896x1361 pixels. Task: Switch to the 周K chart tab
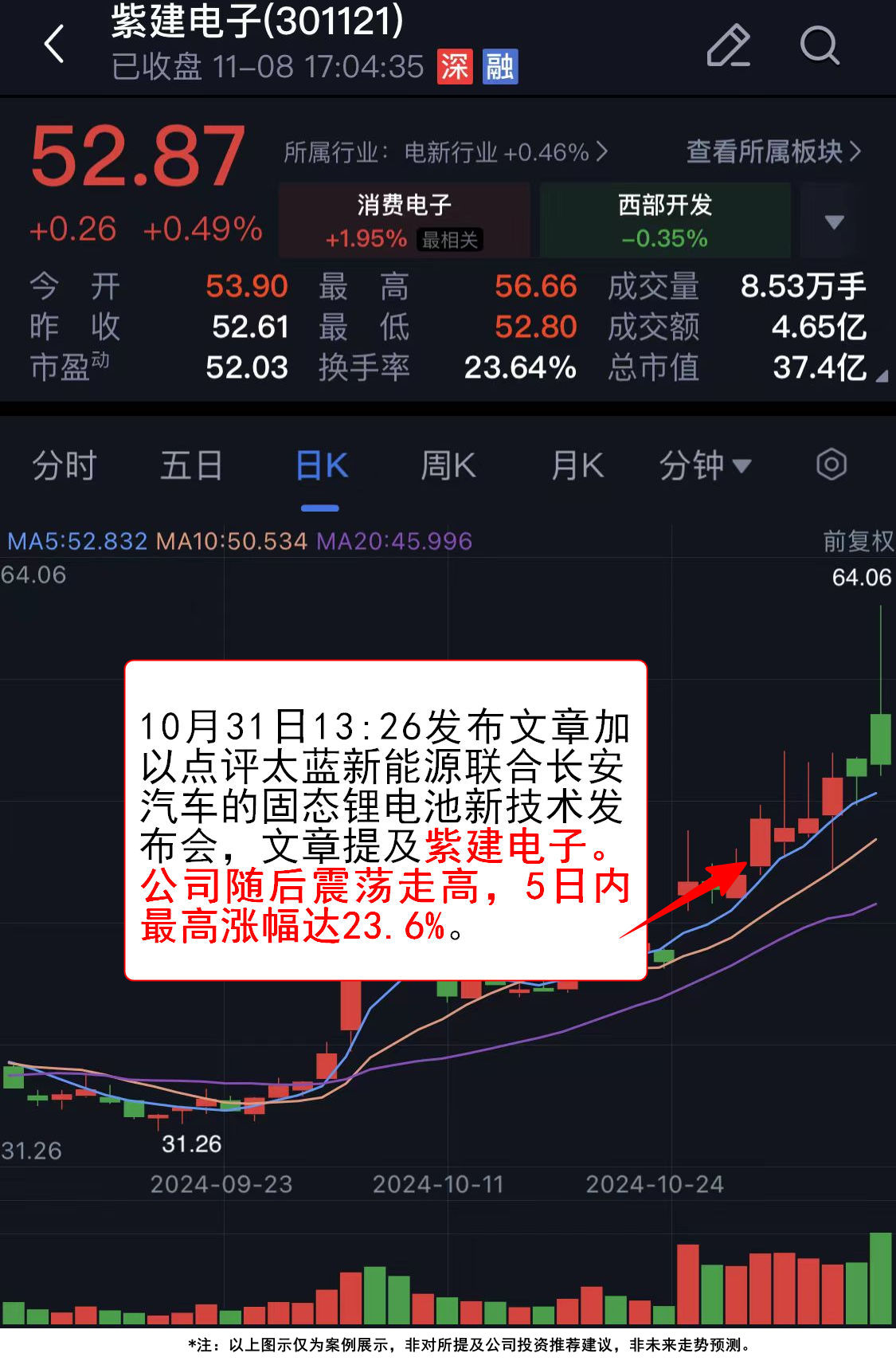pos(448,465)
